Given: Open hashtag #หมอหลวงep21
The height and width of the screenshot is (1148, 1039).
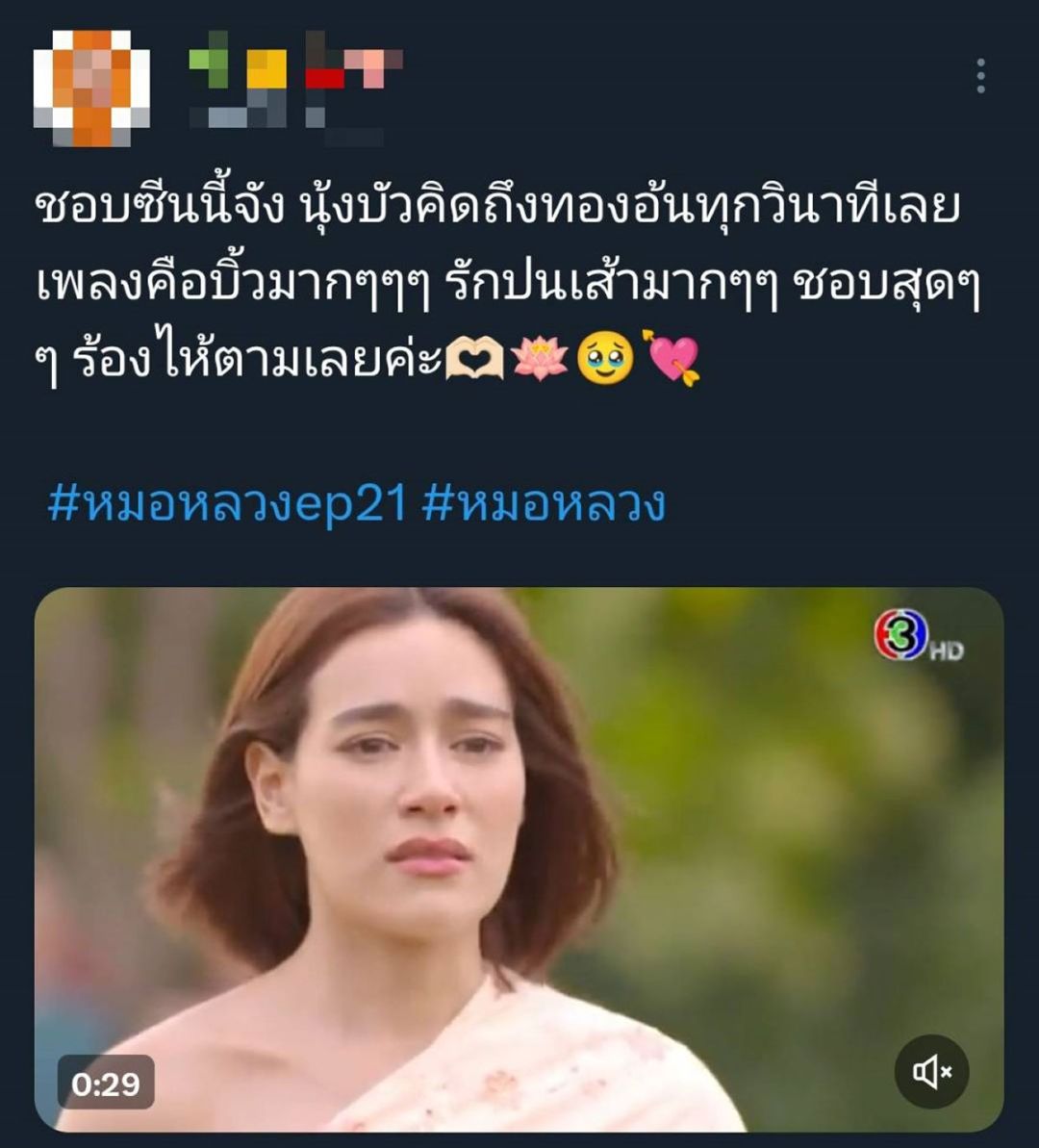Looking at the screenshot, I should (226, 504).
